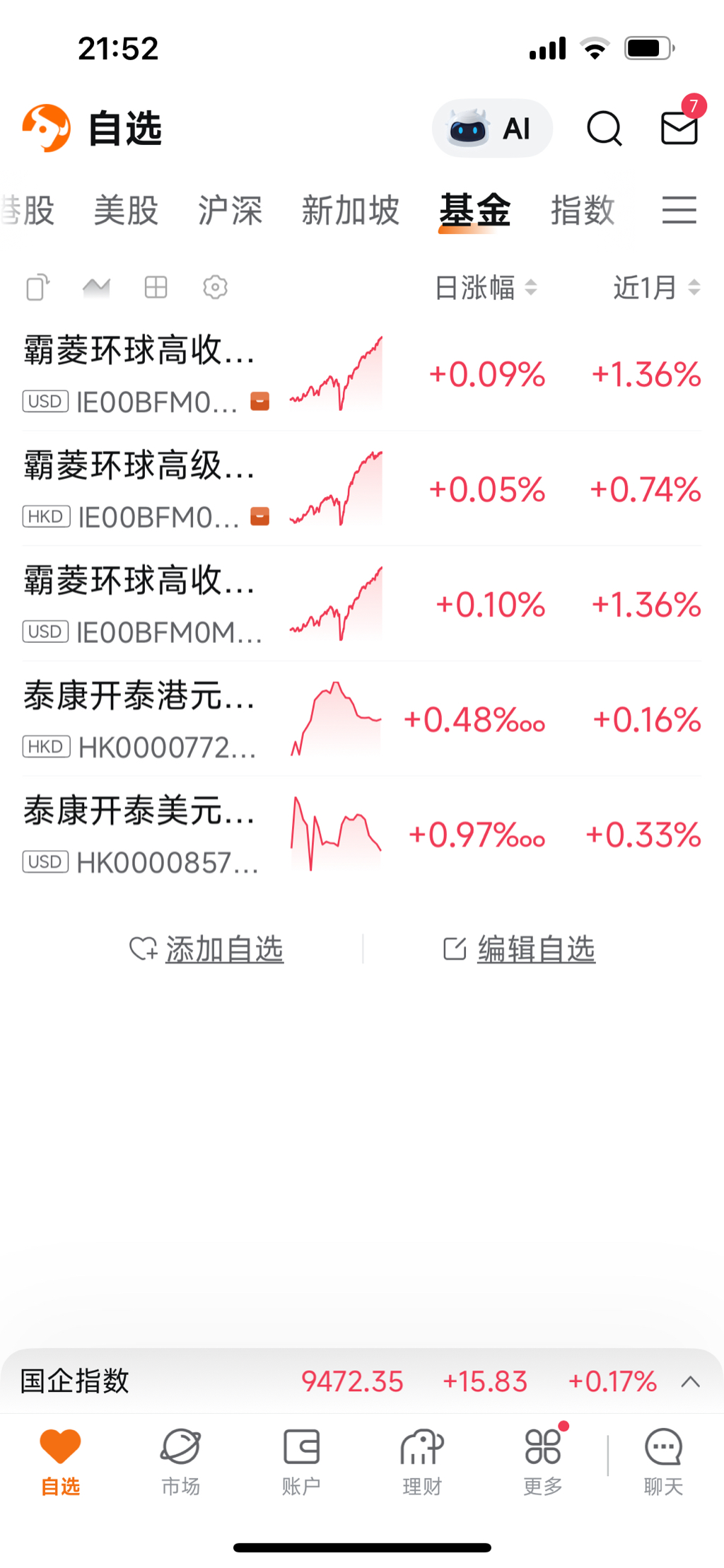
Task: Switch to the 指数 tab
Action: click(x=583, y=210)
